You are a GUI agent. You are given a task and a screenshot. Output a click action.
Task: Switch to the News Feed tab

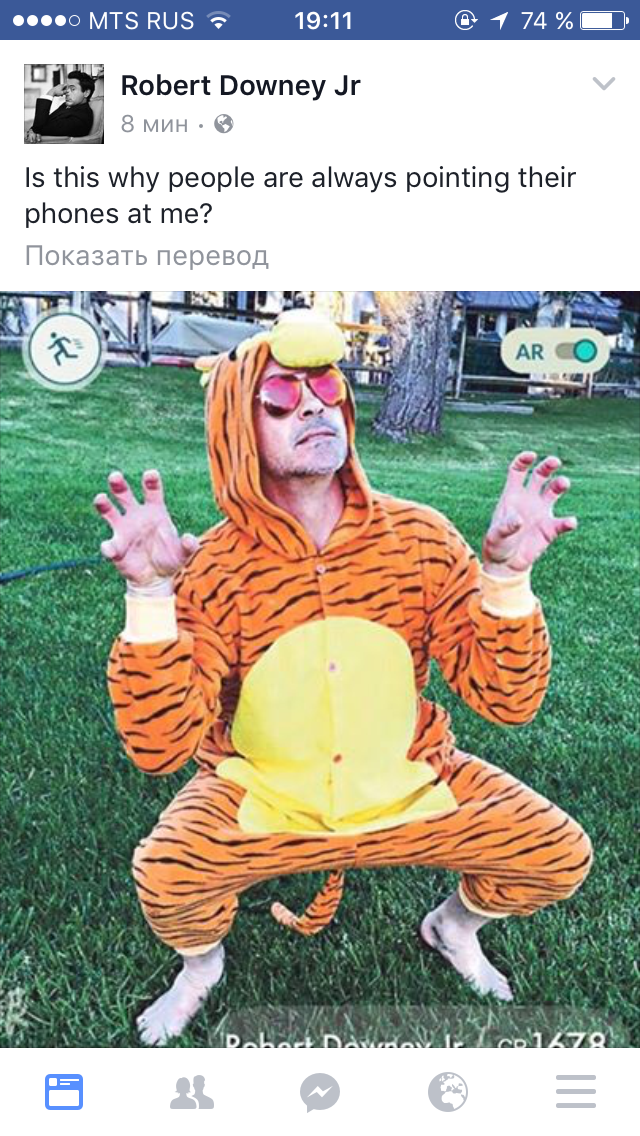pyautogui.click(x=64, y=1092)
